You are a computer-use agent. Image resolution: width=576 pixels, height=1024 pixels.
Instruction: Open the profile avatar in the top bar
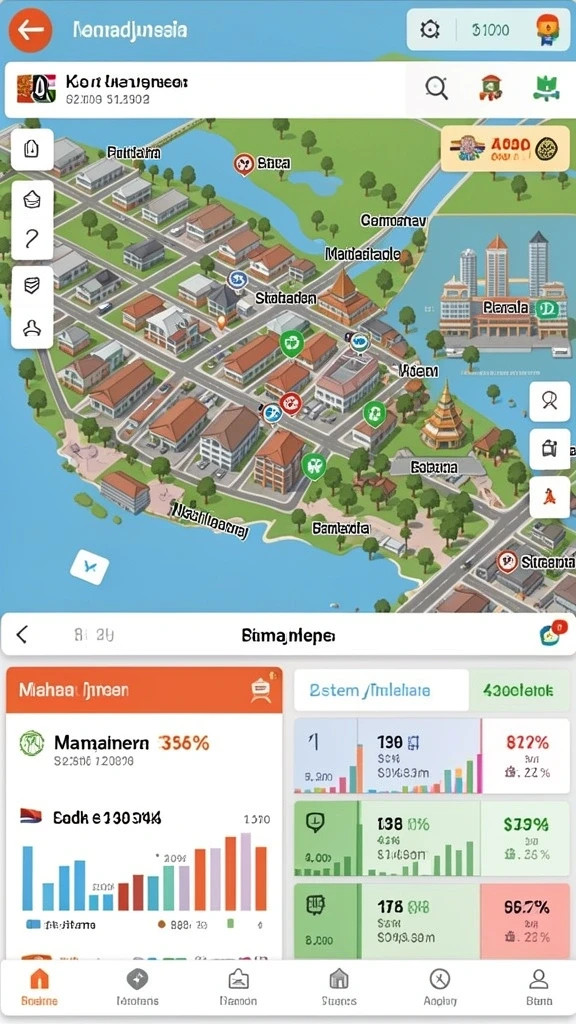click(x=548, y=29)
